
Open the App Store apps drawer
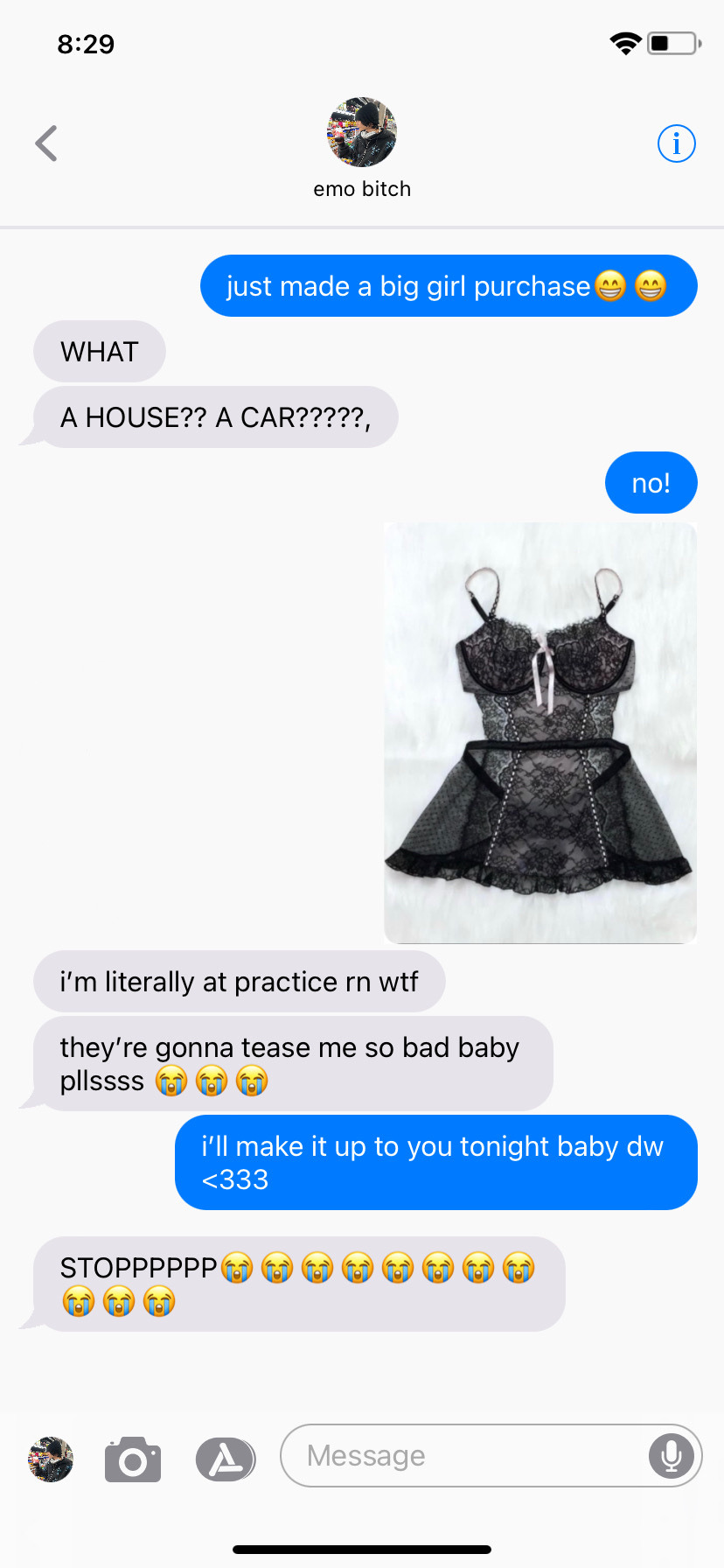coord(226,1459)
